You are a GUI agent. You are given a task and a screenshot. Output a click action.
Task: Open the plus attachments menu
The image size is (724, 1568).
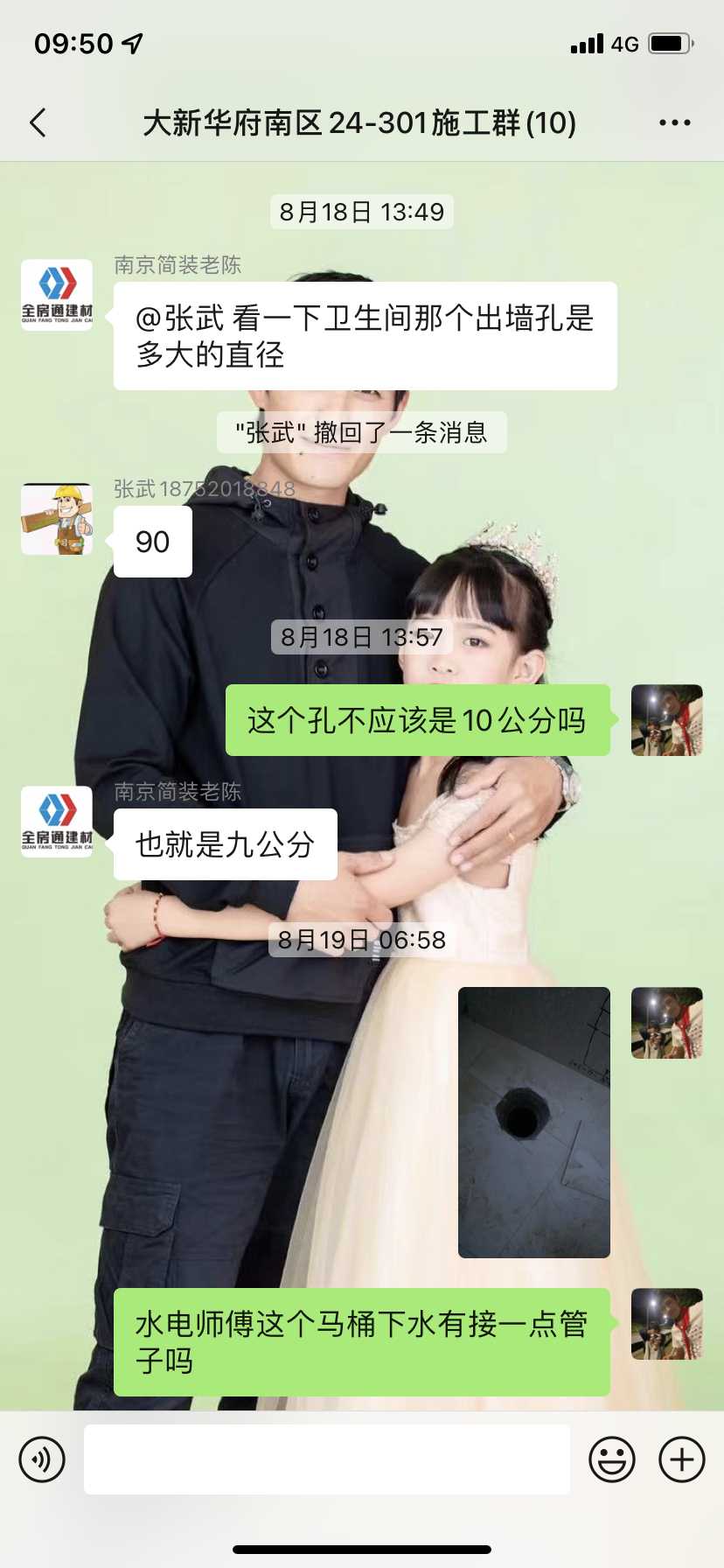682,1459
